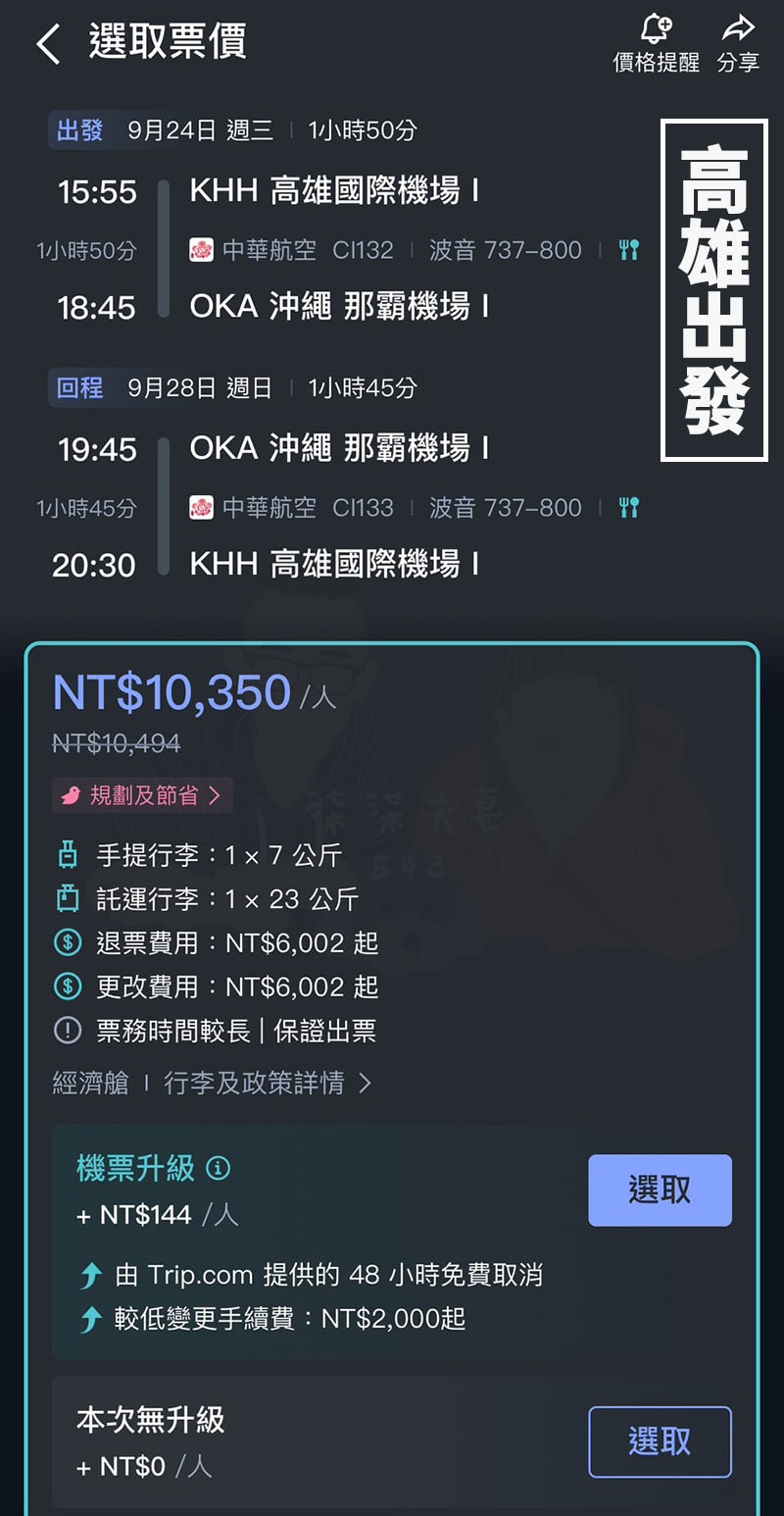Click China Airlines logo on outbound flight CI132
Image resolution: width=784 pixels, height=1516 pixels.
tap(202, 250)
